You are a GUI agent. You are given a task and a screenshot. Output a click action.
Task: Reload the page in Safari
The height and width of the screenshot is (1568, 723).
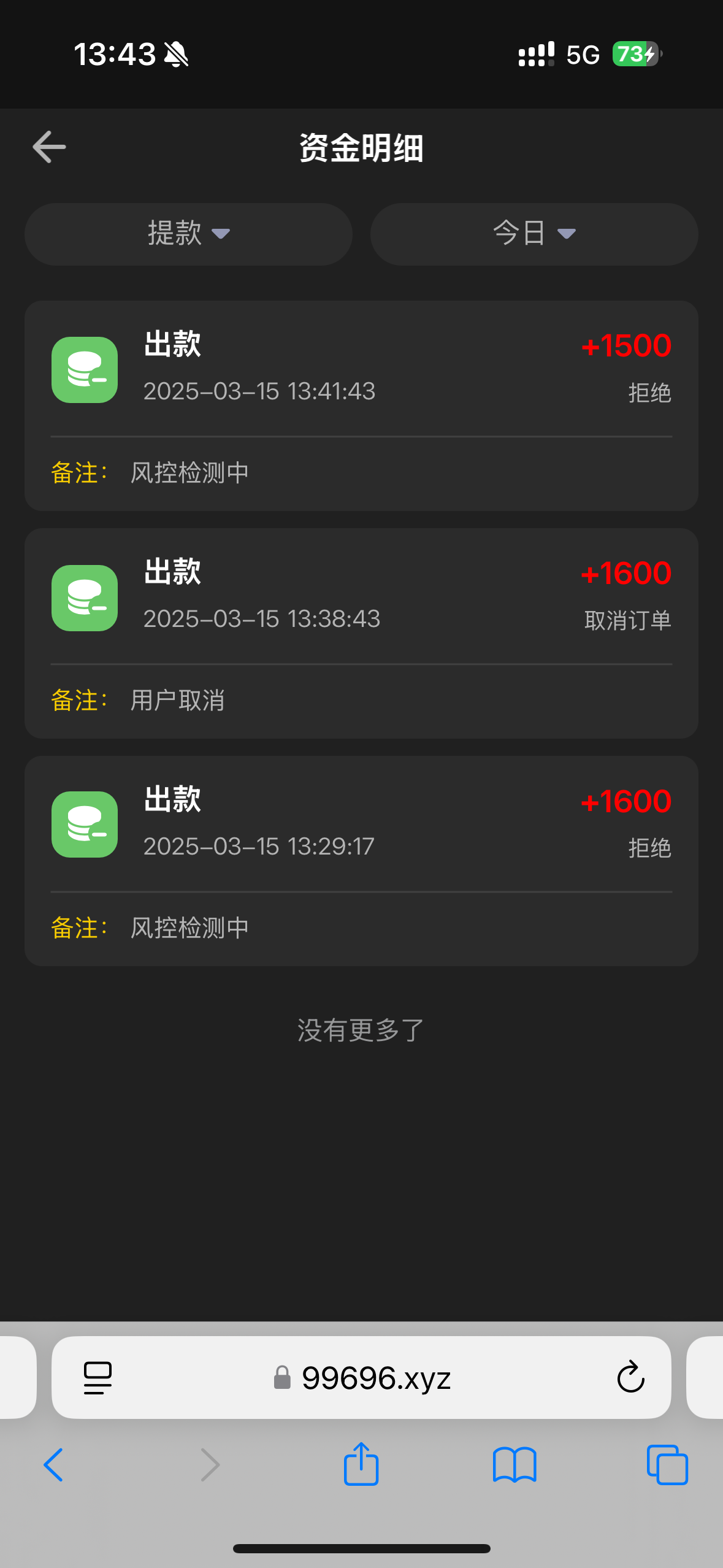(x=630, y=1378)
